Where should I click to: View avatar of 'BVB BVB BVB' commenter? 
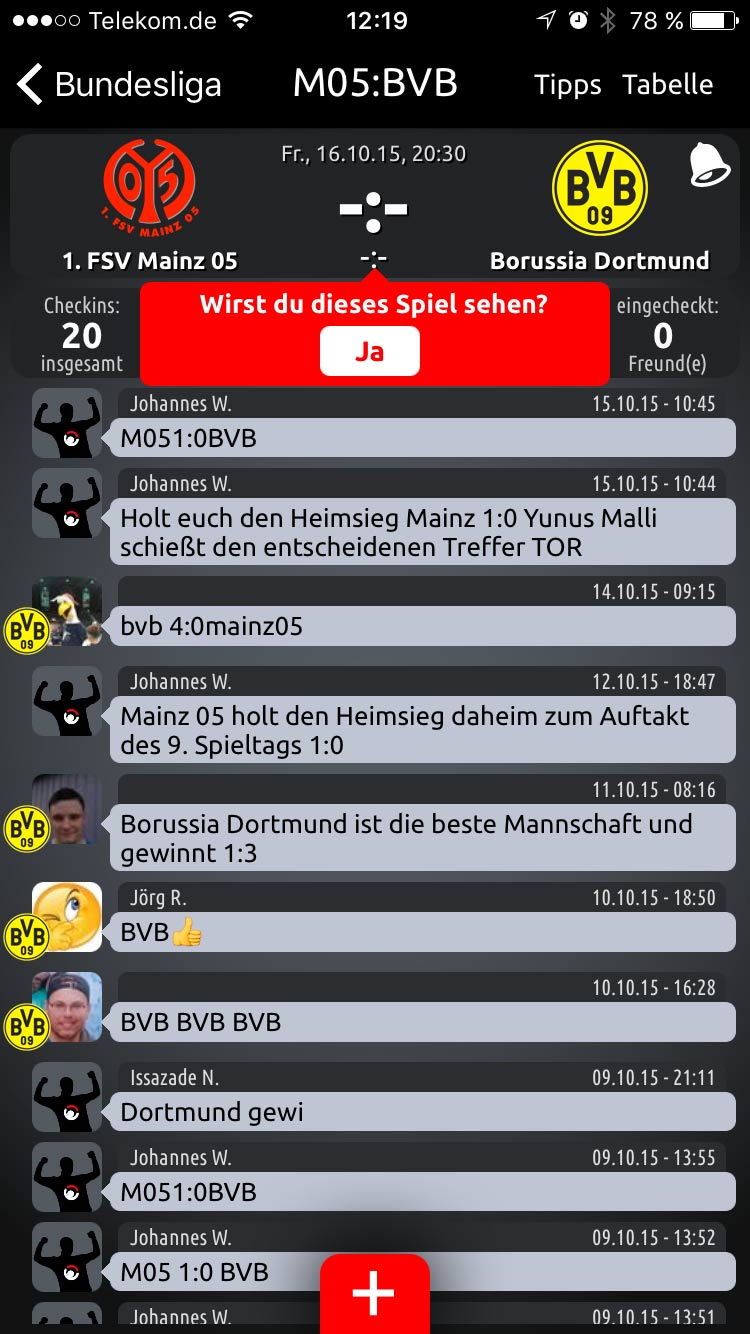pos(67,1006)
